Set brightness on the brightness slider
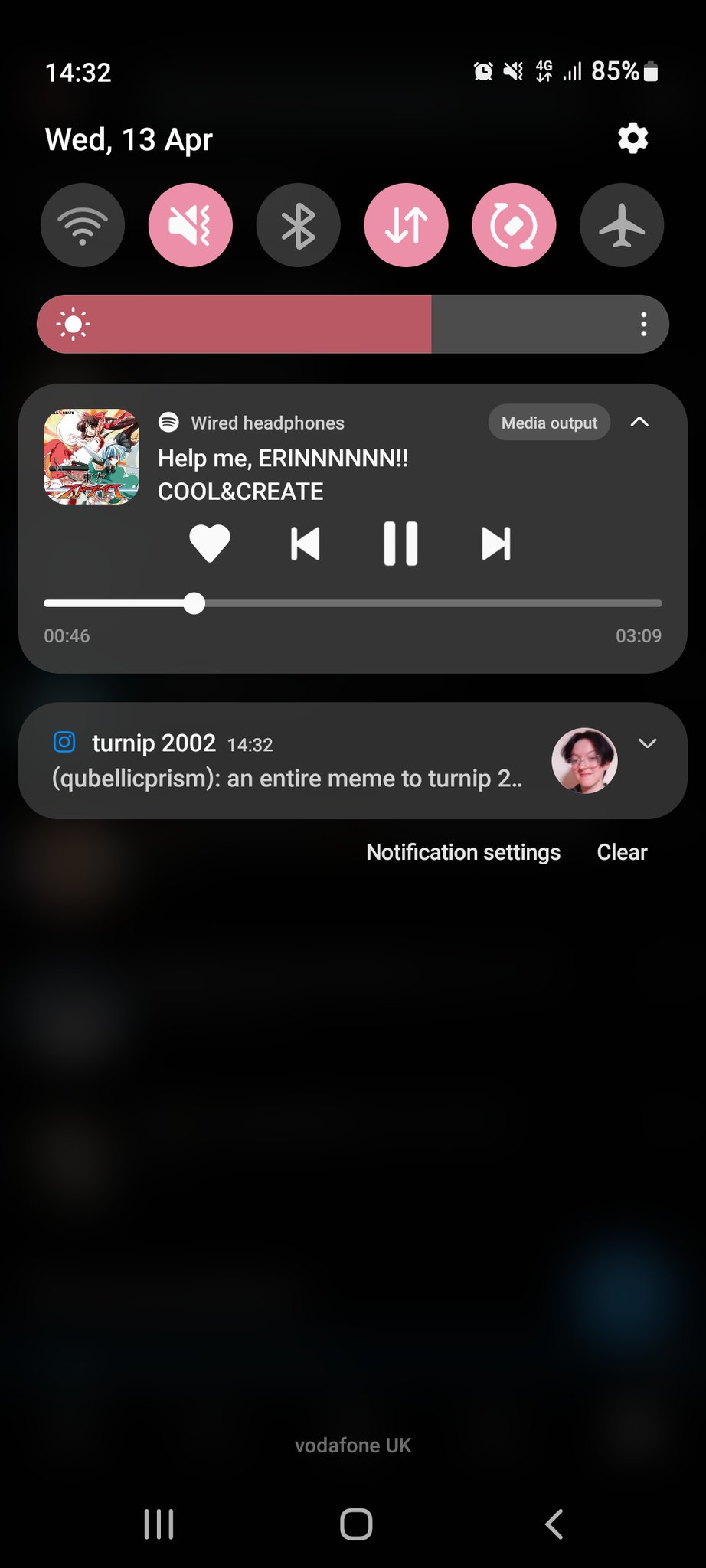 pos(352,324)
